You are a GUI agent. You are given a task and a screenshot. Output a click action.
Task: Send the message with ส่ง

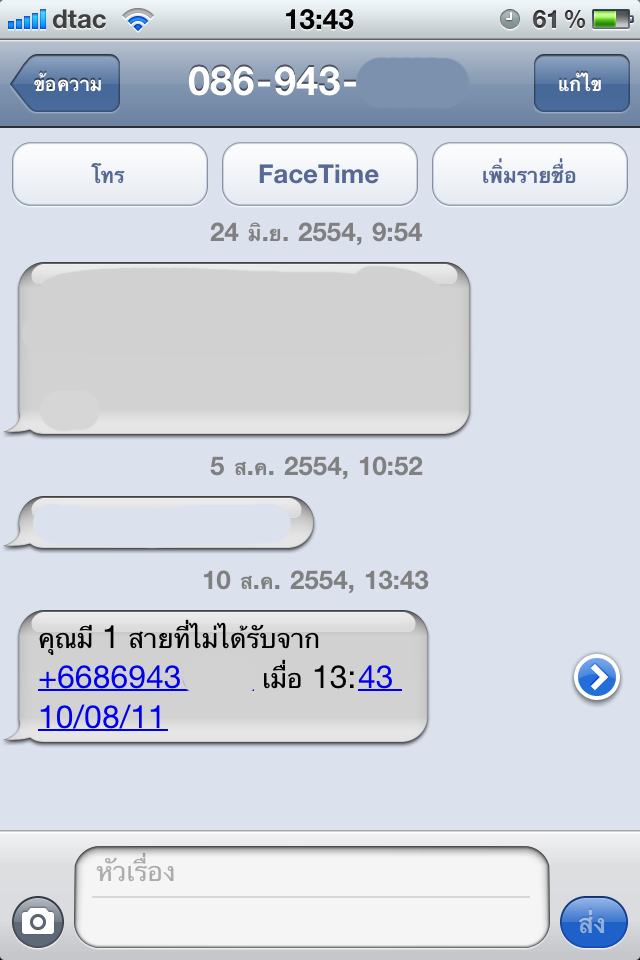click(592, 922)
